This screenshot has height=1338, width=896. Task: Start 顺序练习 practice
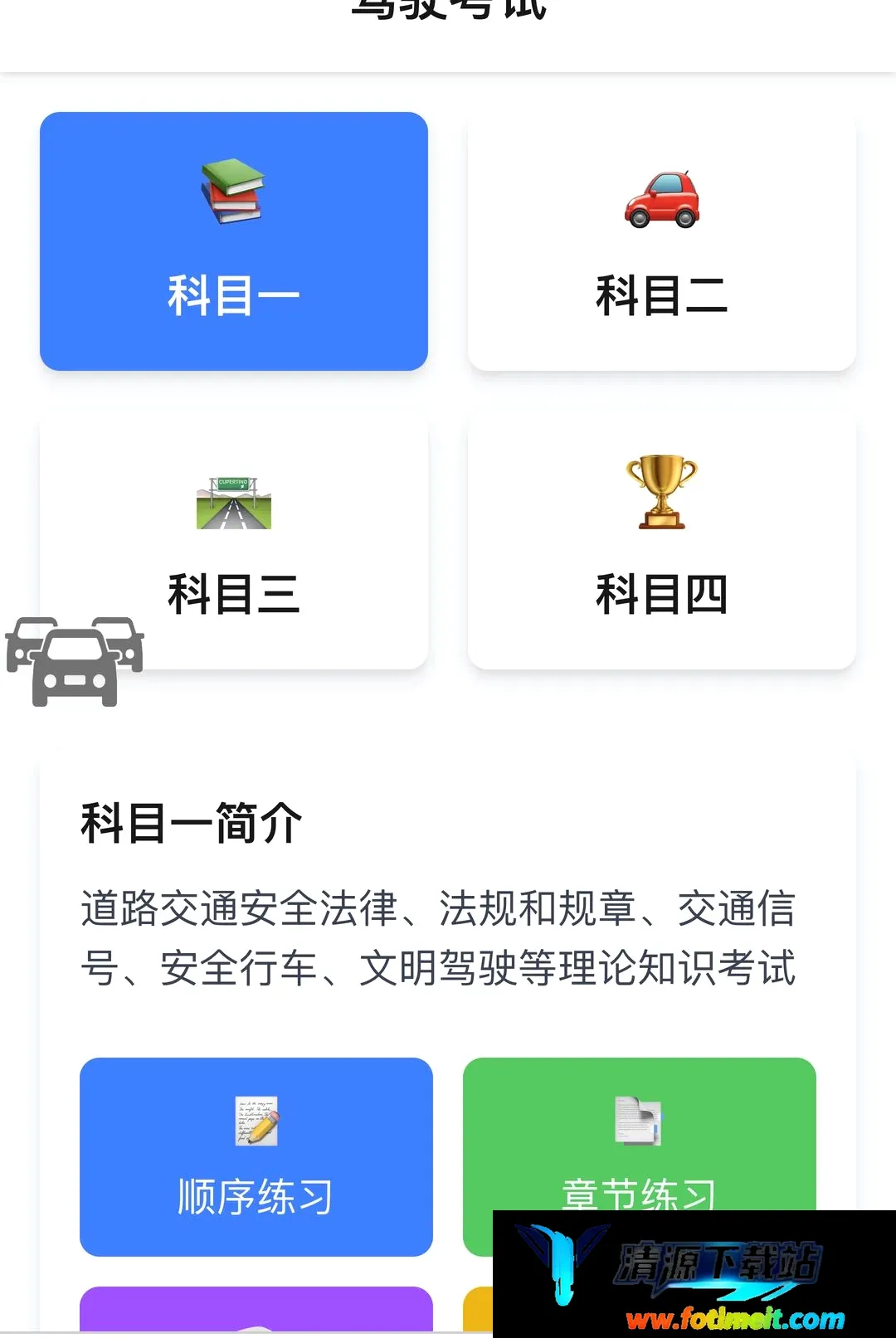coord(256,1157)
